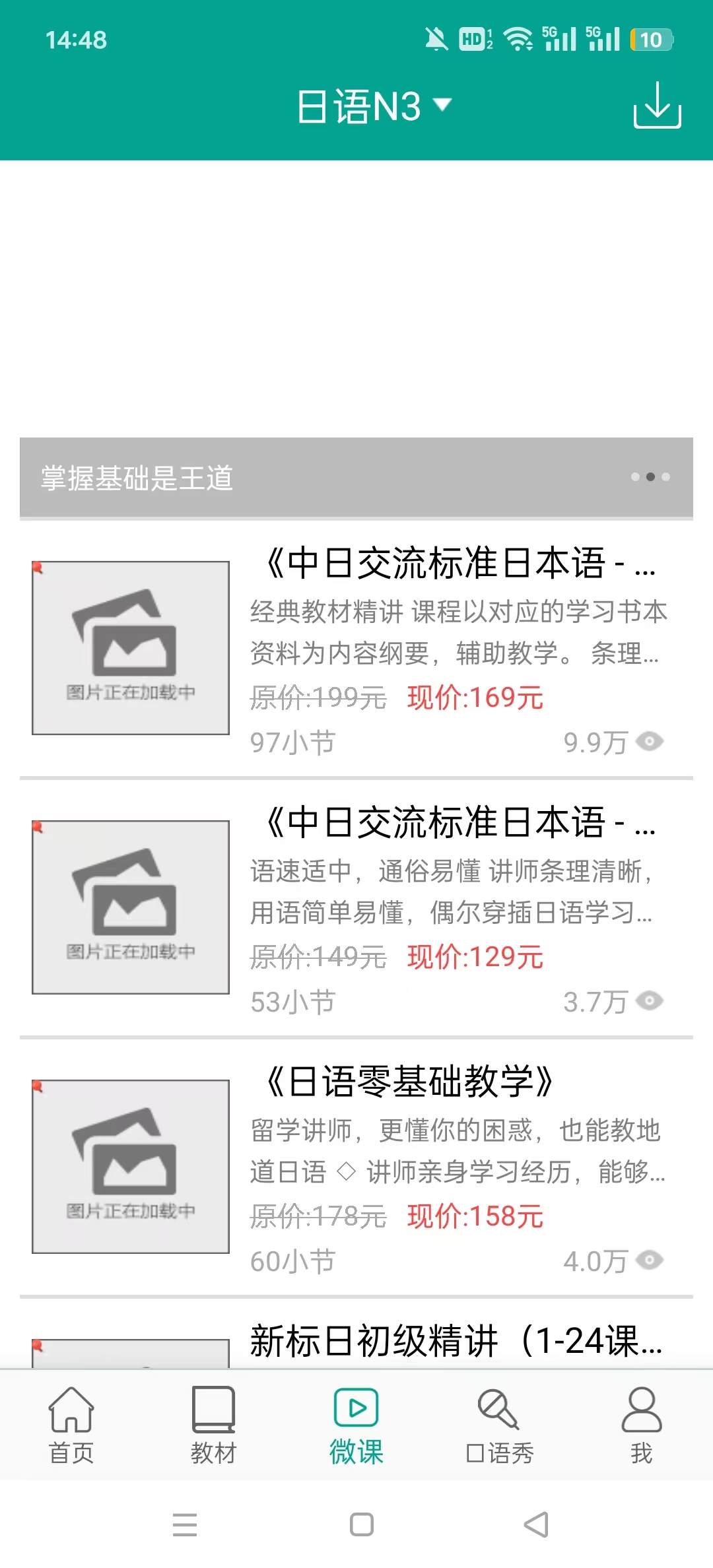Open the 日语N3 level dropdown
This screenshot has width=713, height=1568.
click(374, 106)
